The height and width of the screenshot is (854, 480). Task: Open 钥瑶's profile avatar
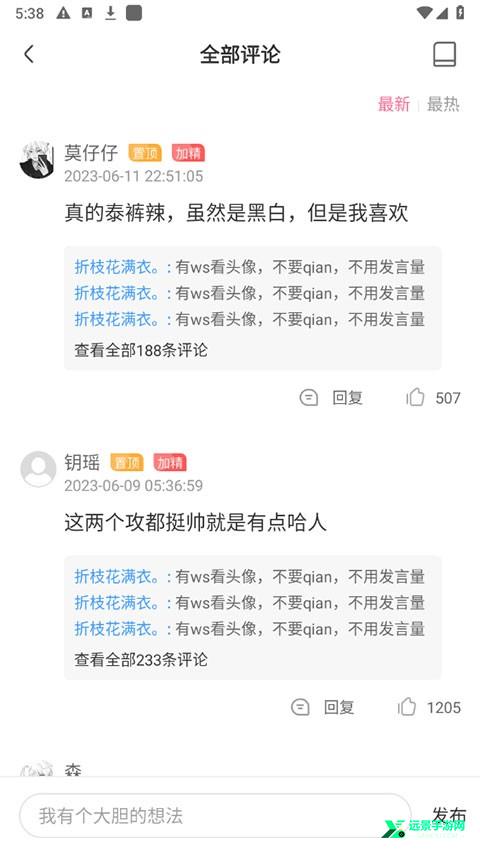click(x=38, y=469)
